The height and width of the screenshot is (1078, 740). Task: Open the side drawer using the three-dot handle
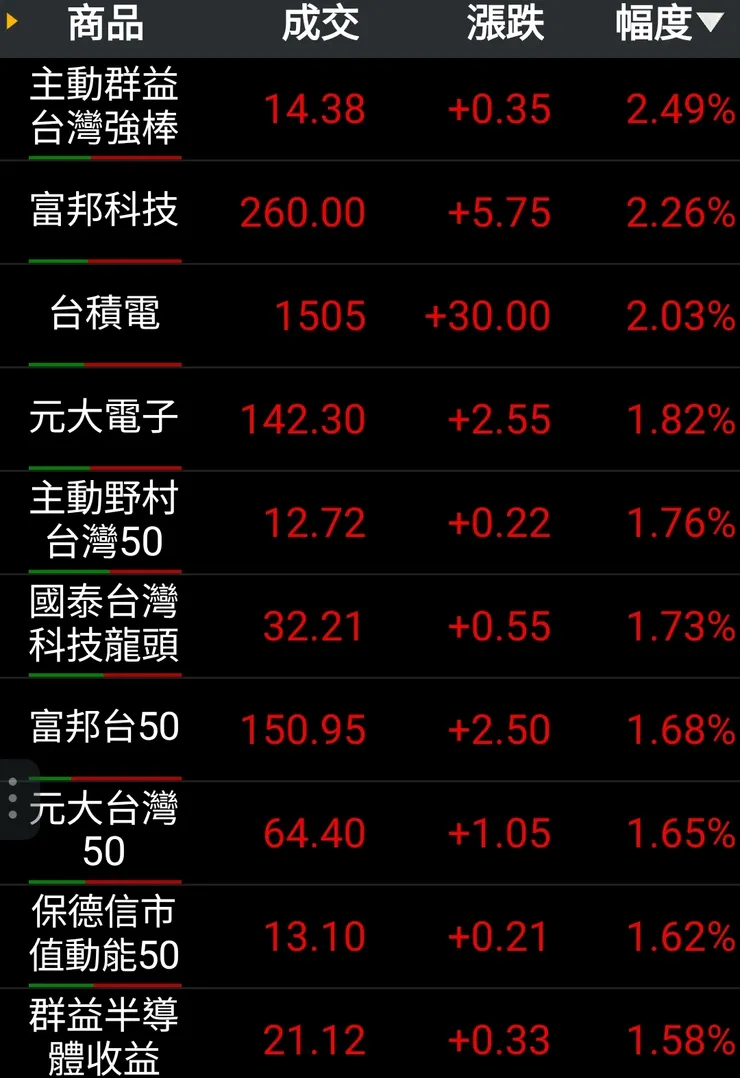14,795
